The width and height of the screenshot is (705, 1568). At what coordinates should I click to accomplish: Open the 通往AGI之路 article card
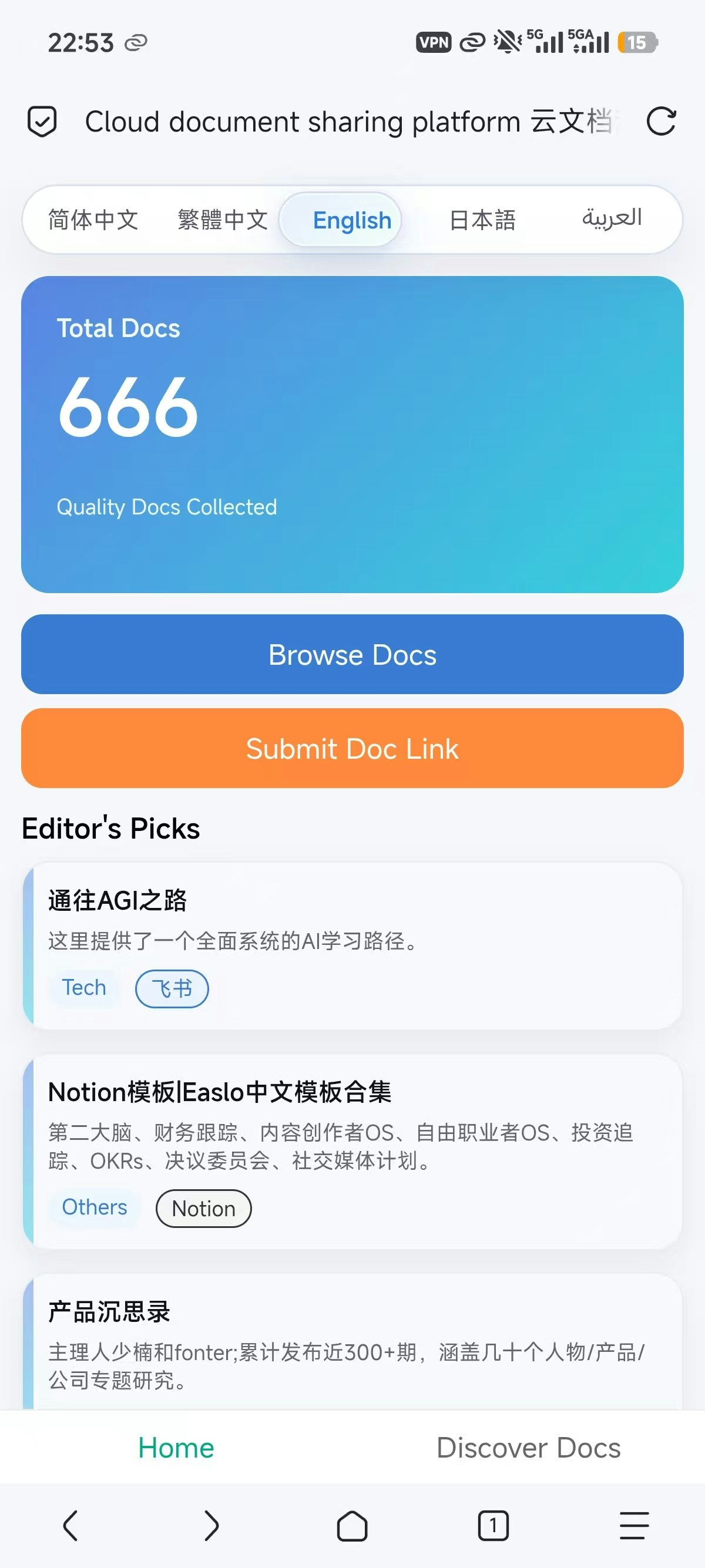pos(352,950)
